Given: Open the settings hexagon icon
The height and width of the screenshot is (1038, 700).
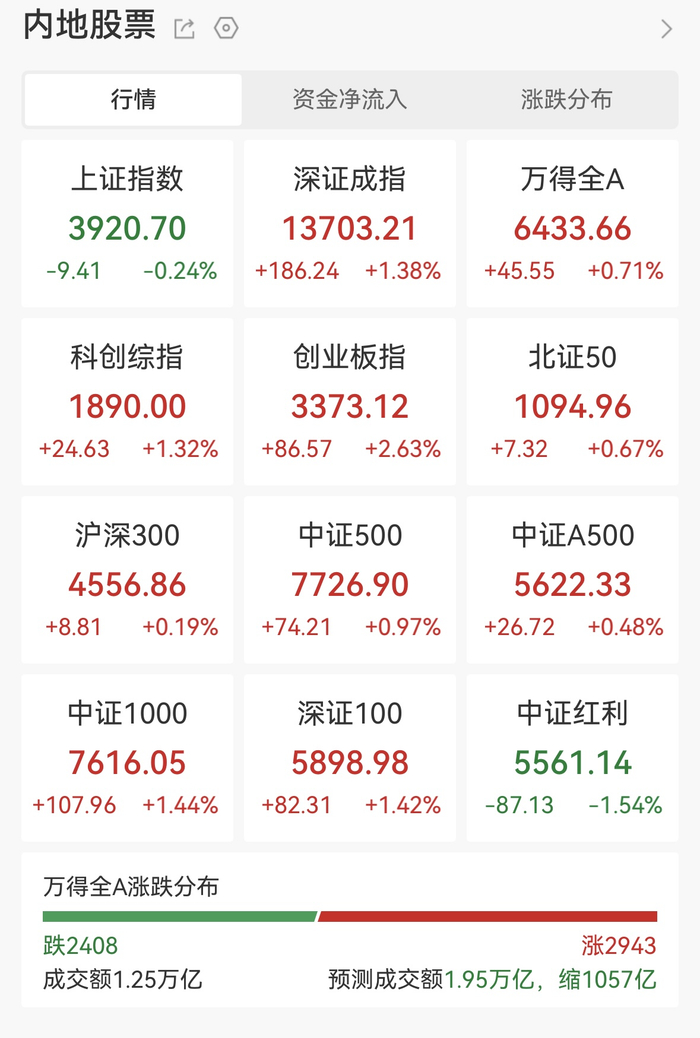Looking at the screenshot, I should [226, 28].
